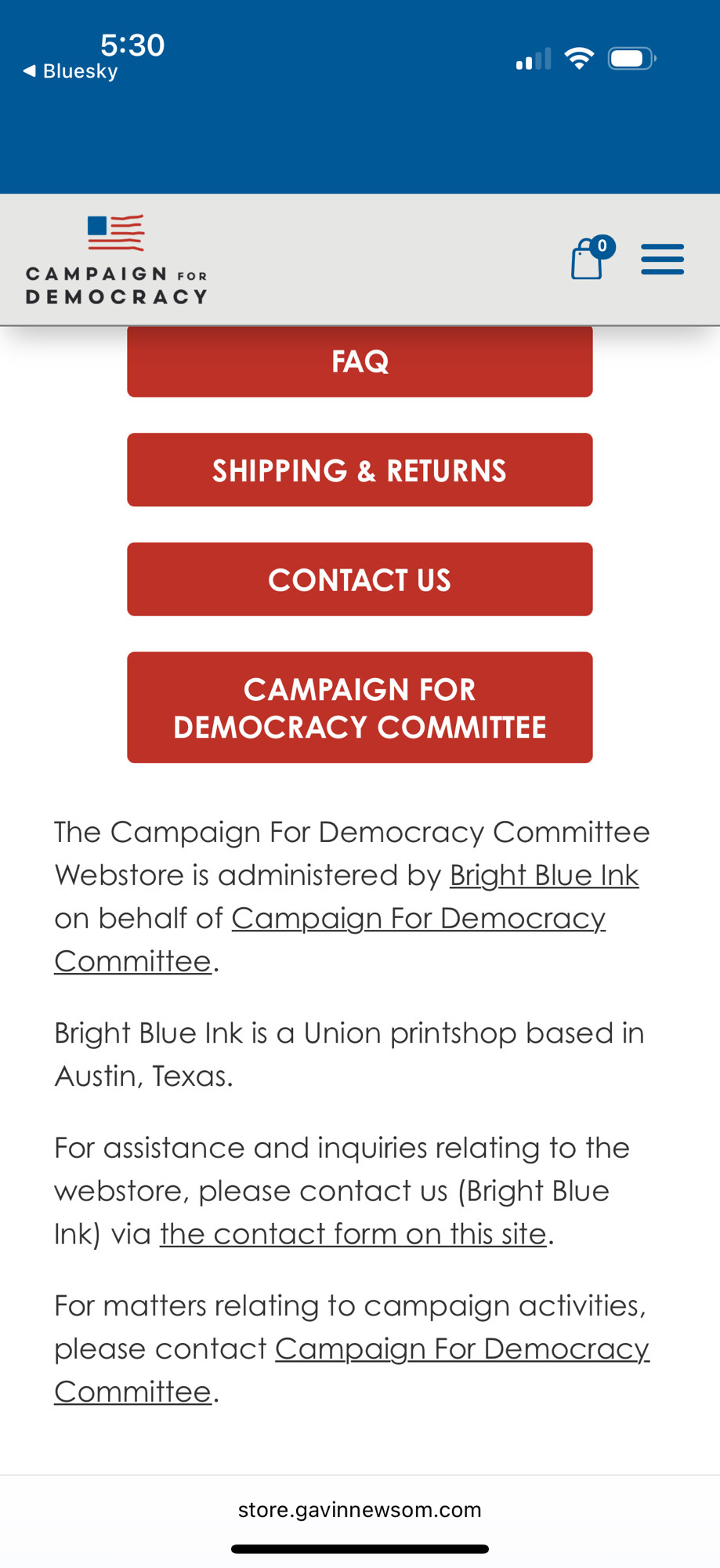
Task: Open Shipping & Returns page
Action: 360,470
